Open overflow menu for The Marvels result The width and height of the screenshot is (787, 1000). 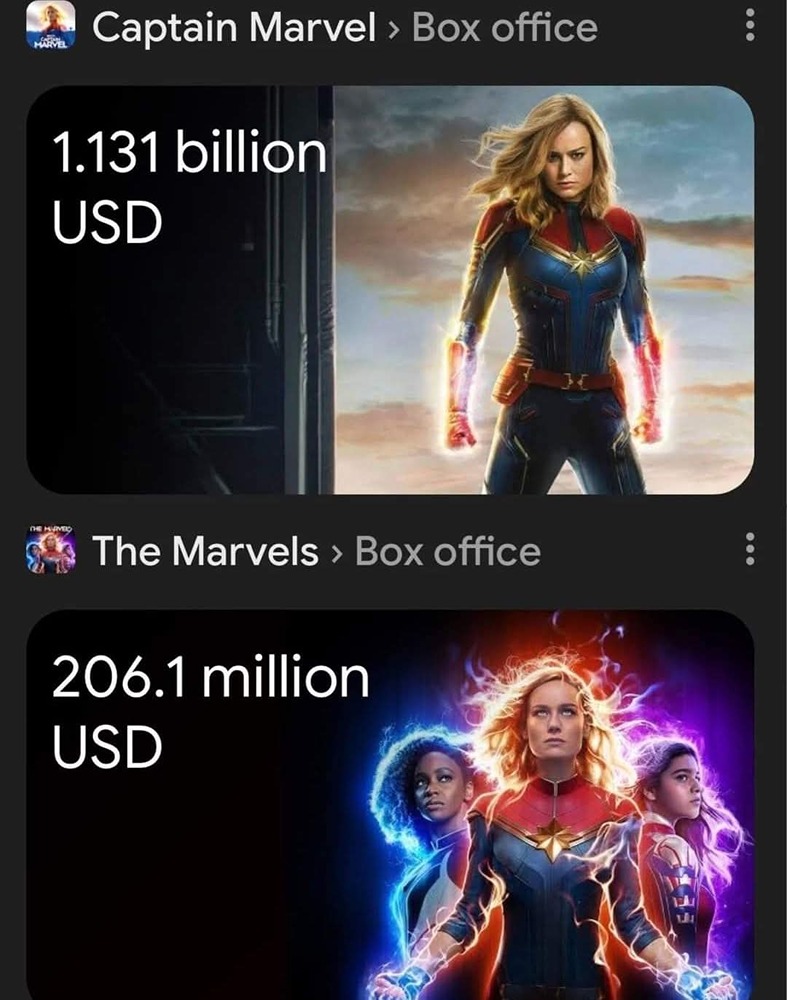pyautogui.click(x=750, y=550)
